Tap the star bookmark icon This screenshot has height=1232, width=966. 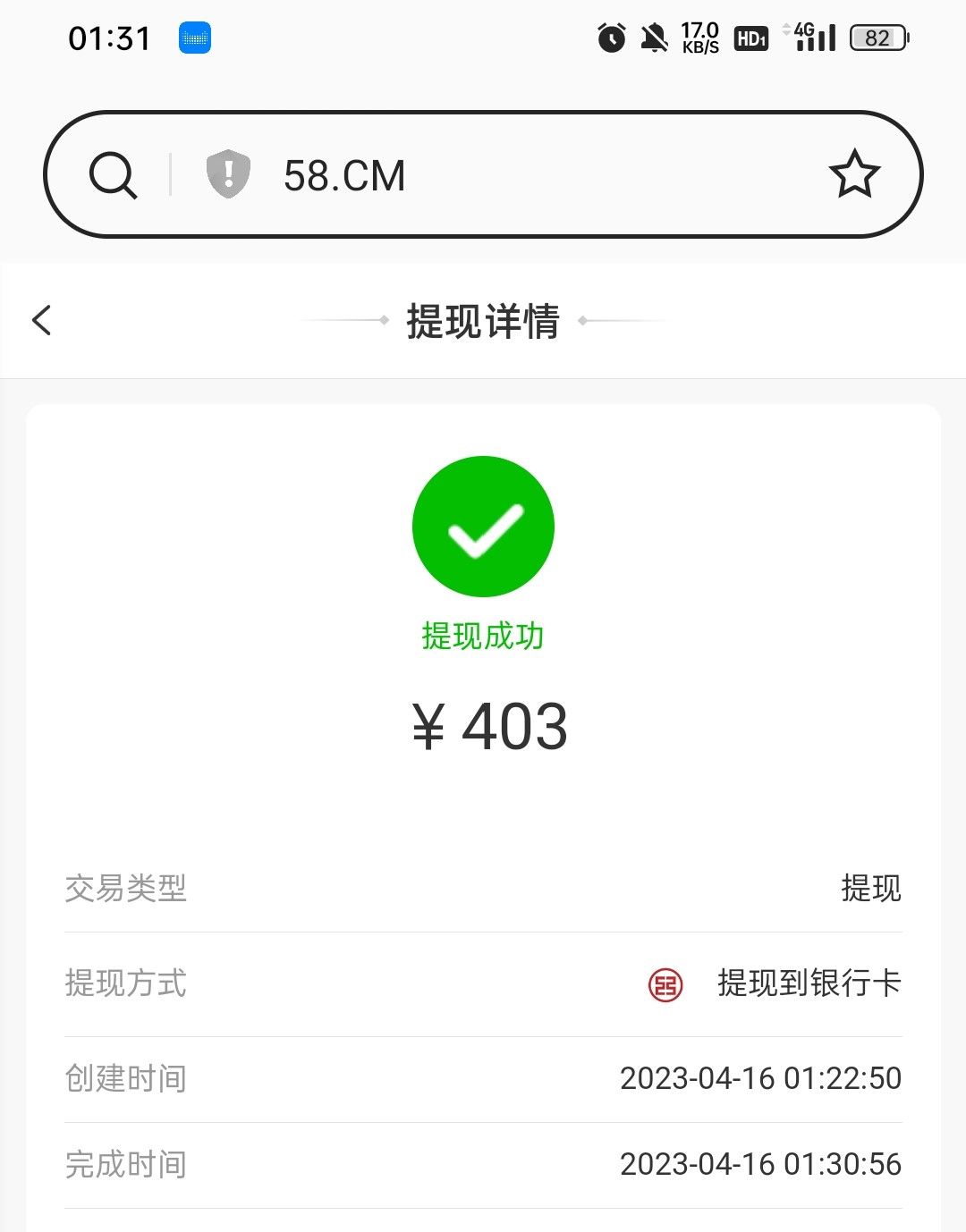[856, 173]
